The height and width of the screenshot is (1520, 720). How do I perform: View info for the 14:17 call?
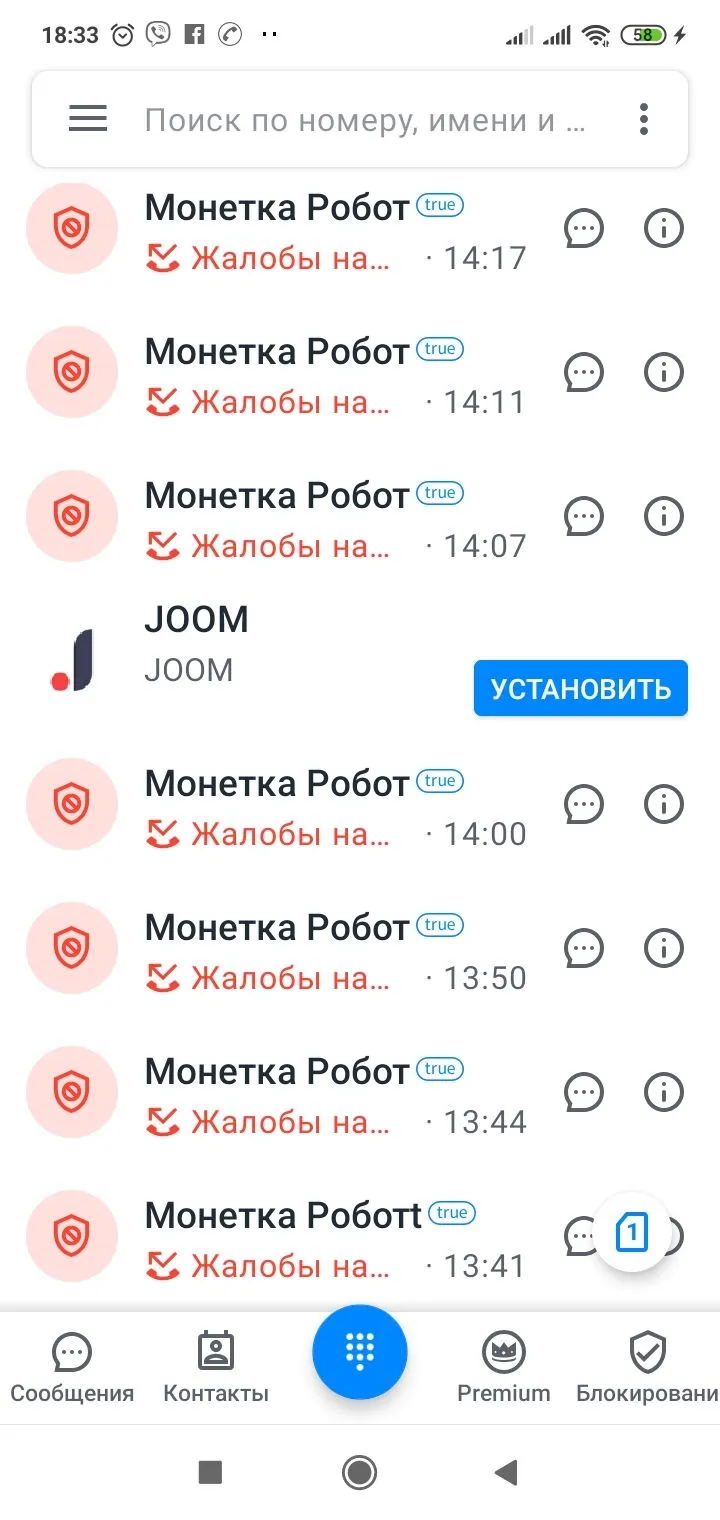[x=663, y=229]
